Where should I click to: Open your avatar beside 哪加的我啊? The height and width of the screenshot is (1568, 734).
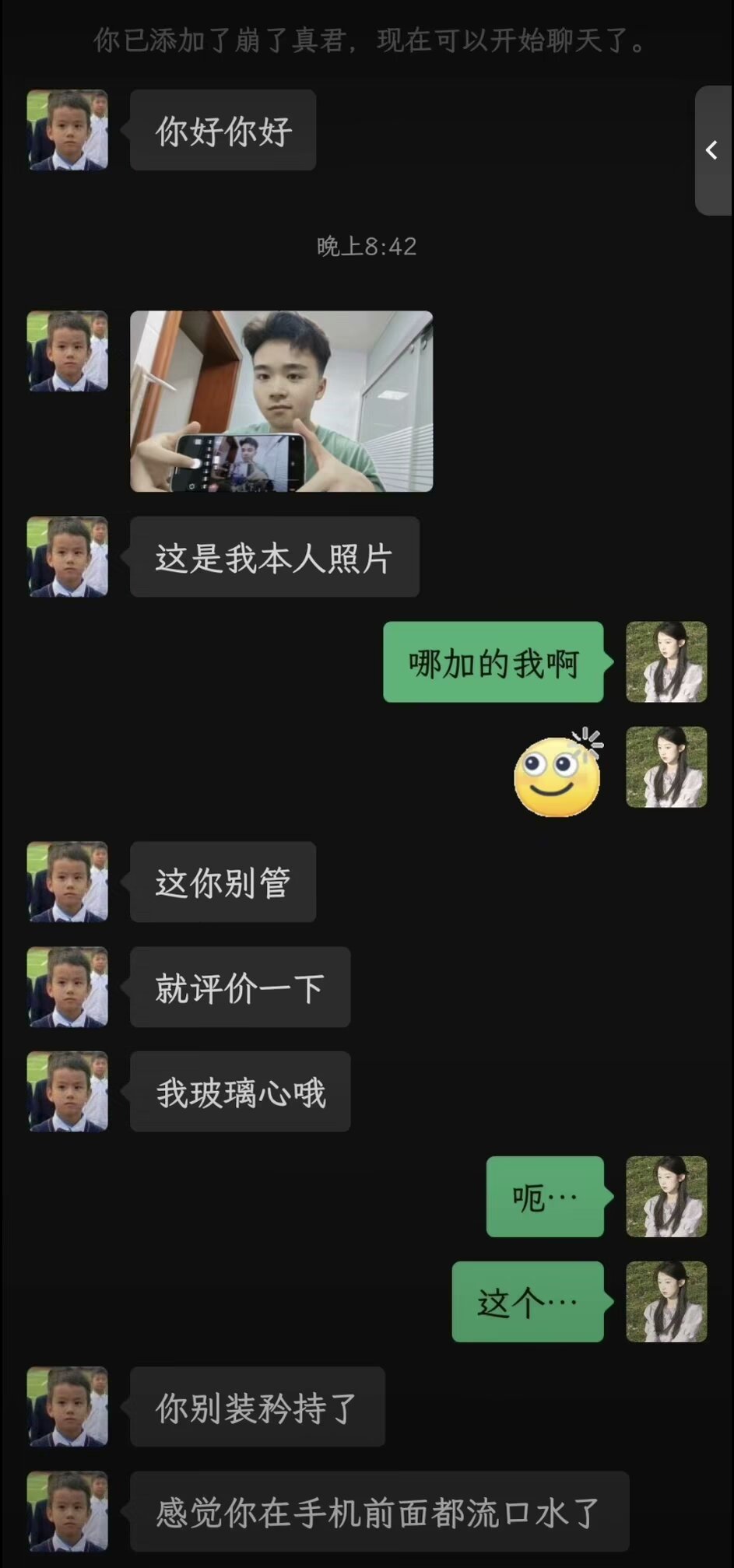coord(666,661)
